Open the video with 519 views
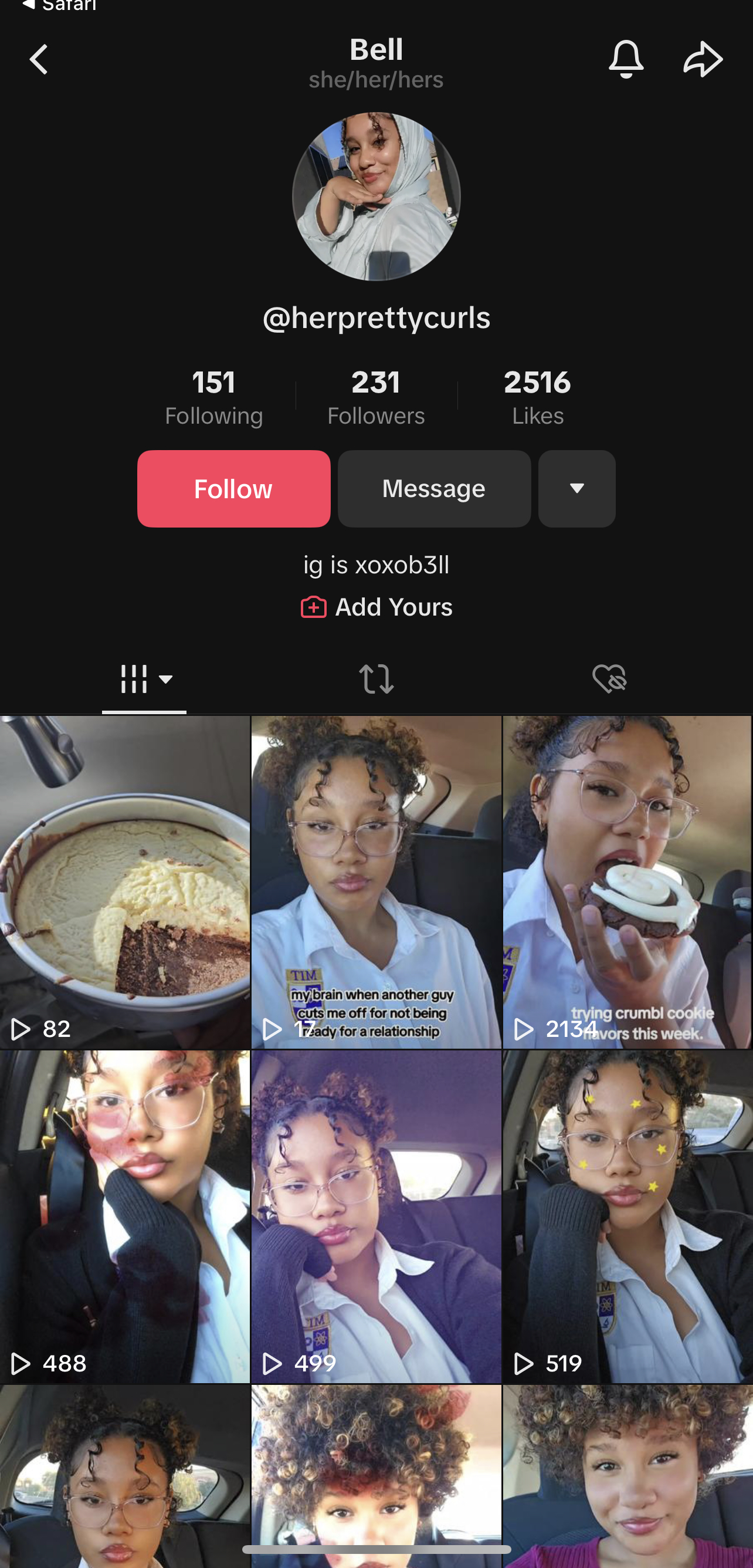753x1568 pixels. click(627, 1216)
